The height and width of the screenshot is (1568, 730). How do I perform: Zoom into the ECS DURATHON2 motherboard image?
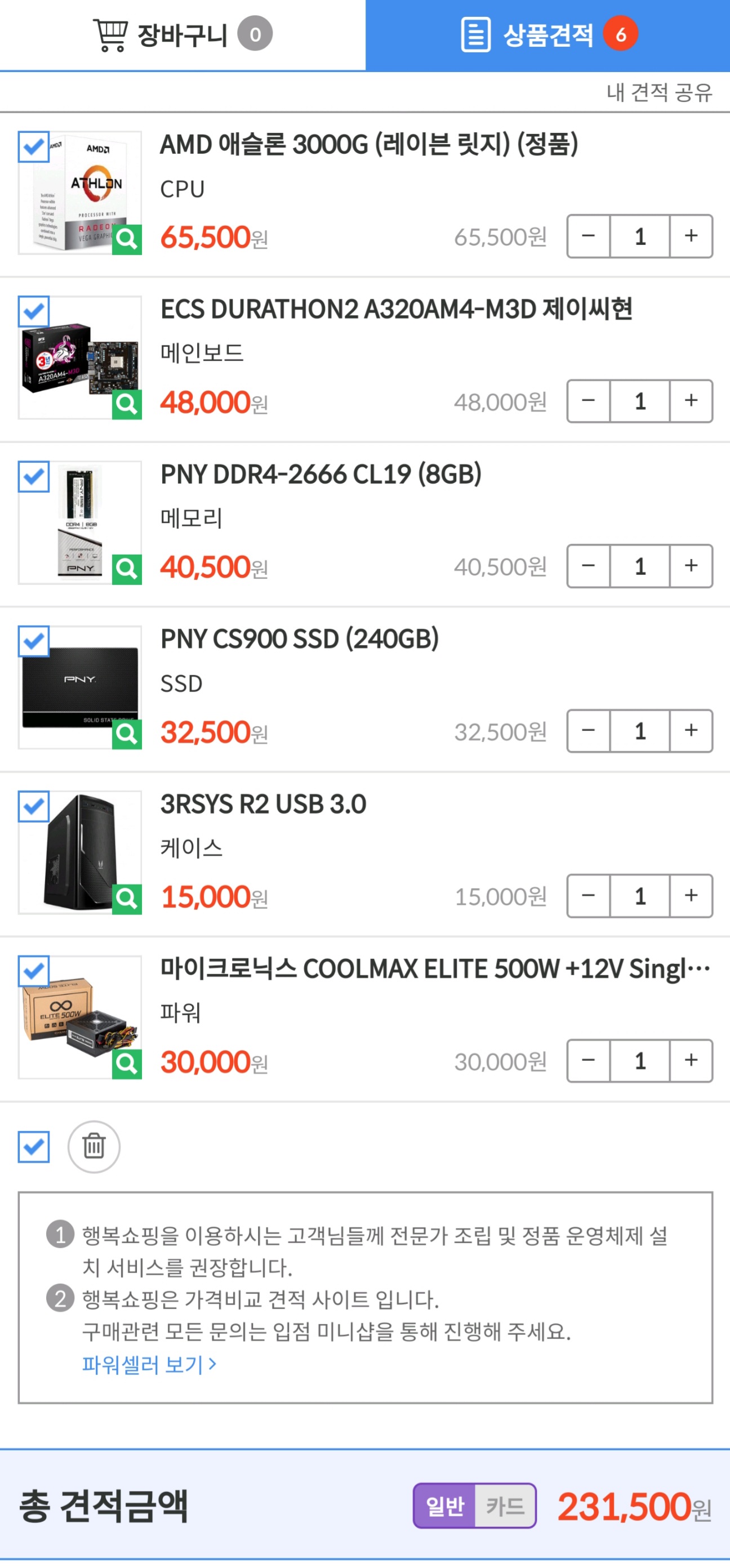click(x=127, y=404)
